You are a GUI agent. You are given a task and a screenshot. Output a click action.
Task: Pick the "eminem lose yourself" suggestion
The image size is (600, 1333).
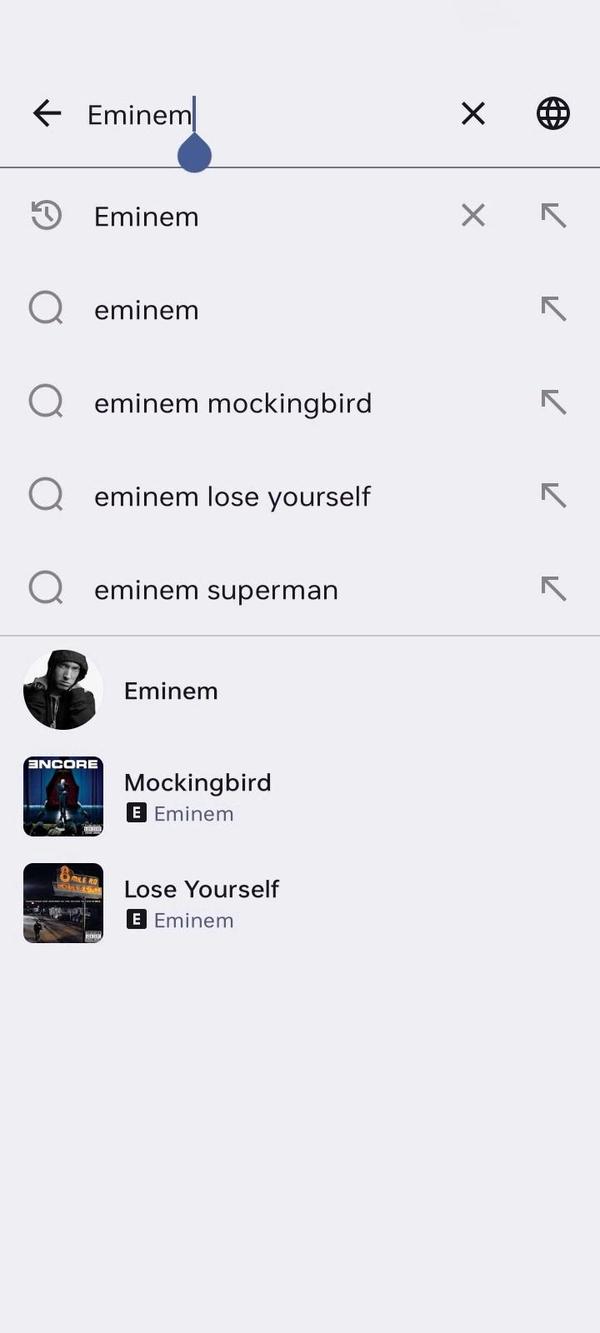232,496
